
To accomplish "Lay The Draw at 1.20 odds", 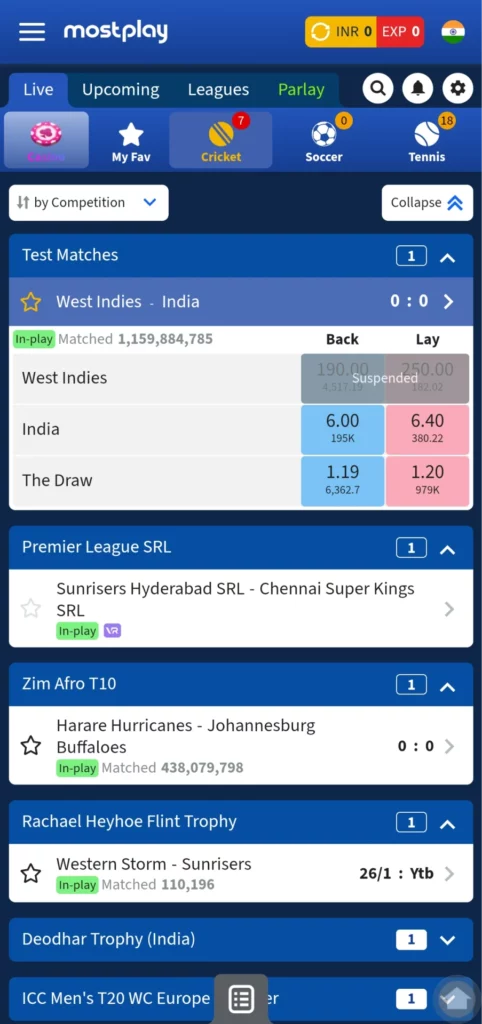I will (x=427, y=481).
